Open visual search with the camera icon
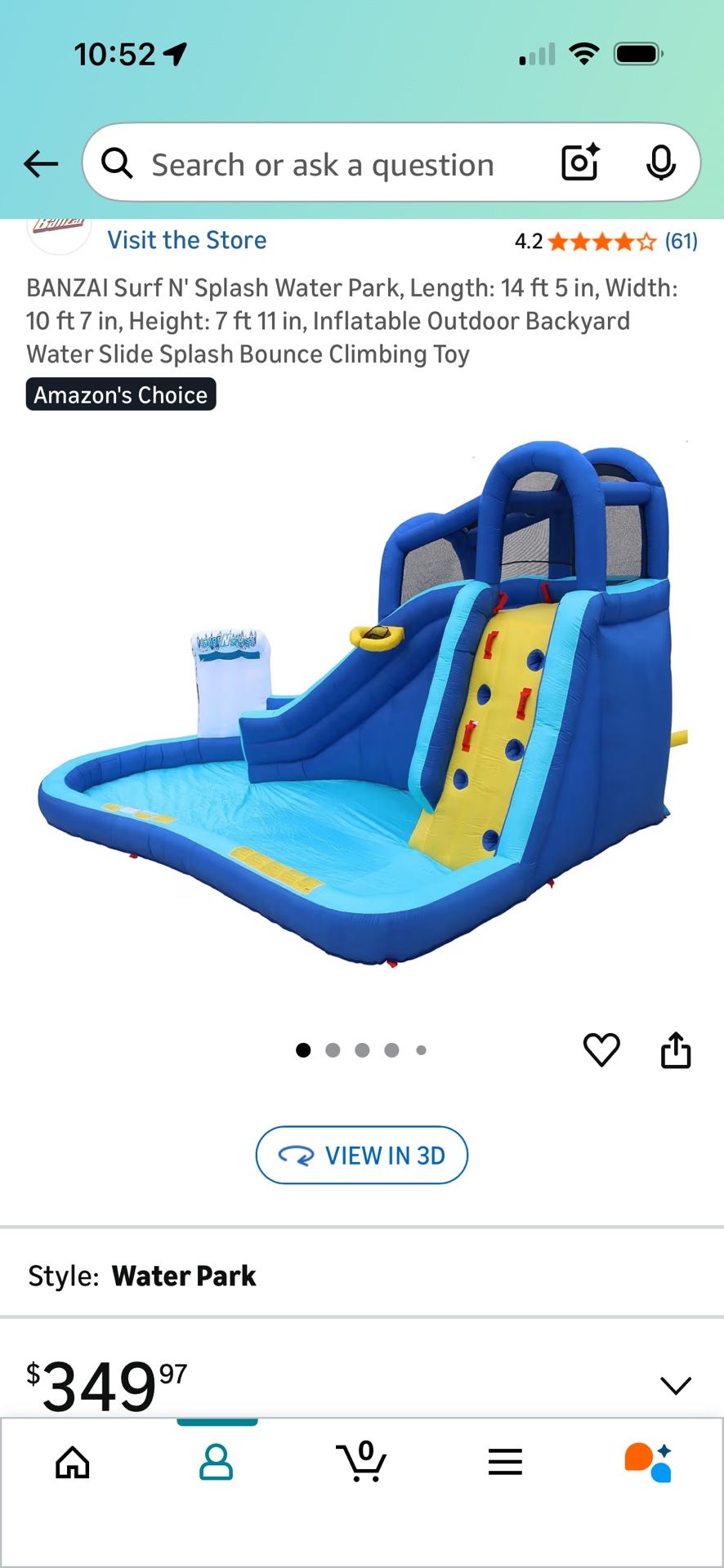 point(579,163)
